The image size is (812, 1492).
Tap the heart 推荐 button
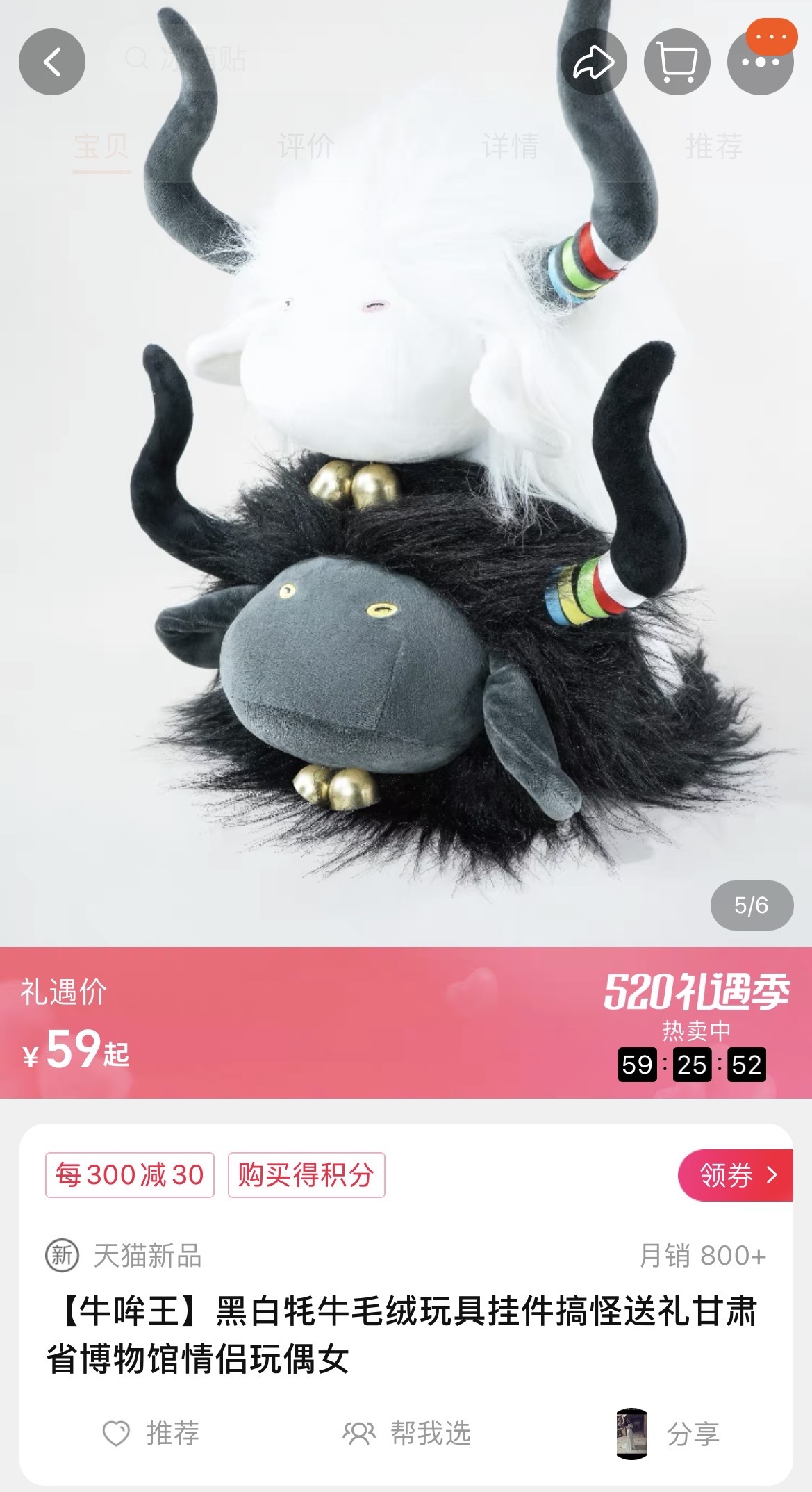coord(151,1433)
